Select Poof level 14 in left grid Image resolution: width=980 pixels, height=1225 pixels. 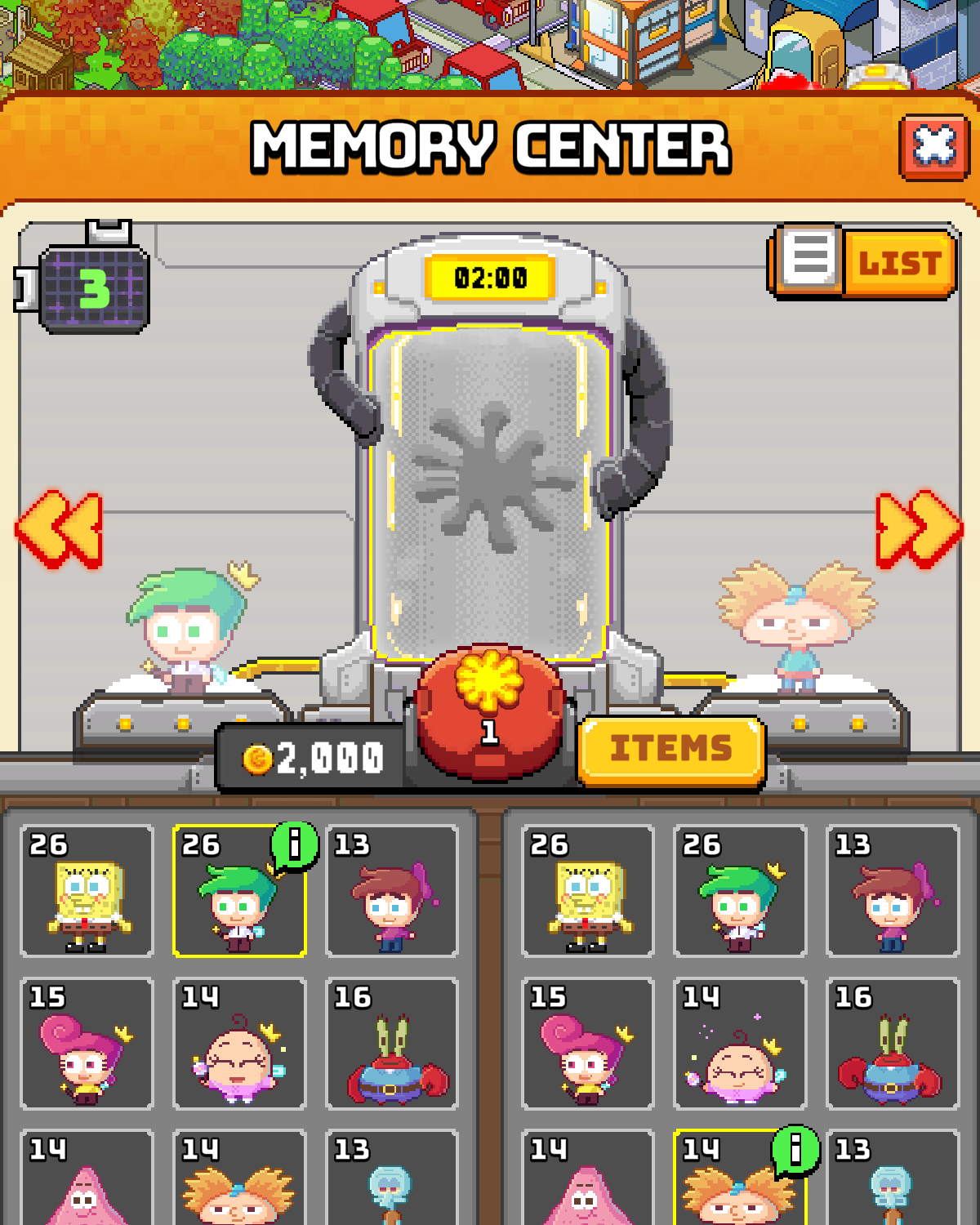coord(239,1044)
